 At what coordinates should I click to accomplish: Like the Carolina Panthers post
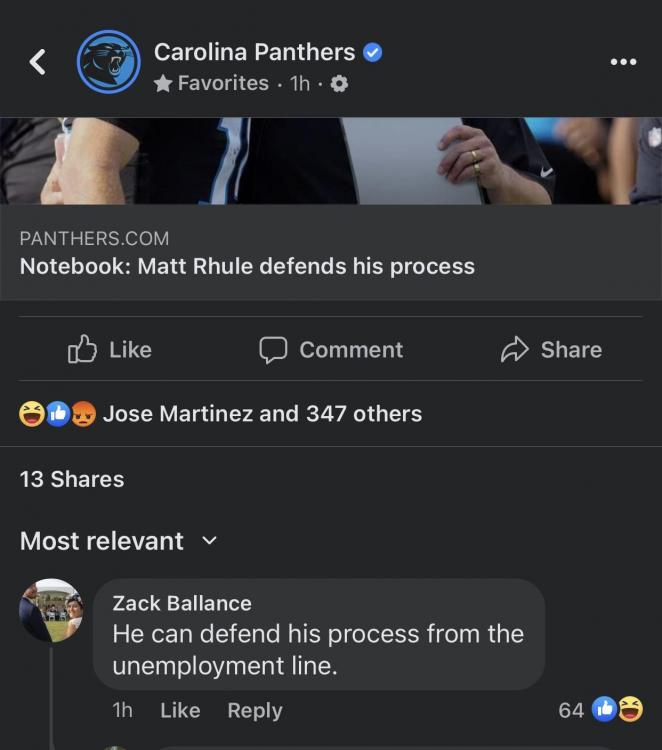pos(110,349)
